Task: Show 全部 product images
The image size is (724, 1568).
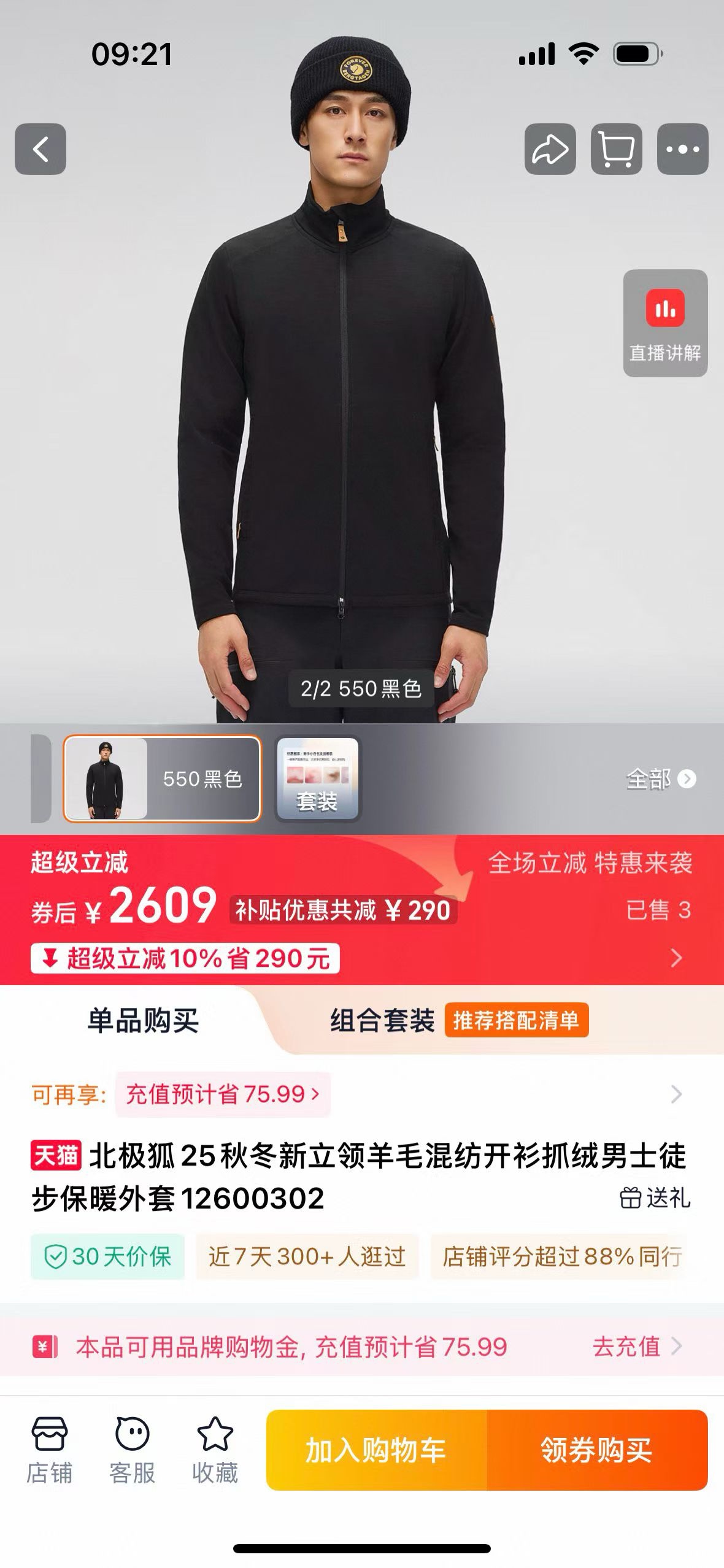Action: click(660, 779)
